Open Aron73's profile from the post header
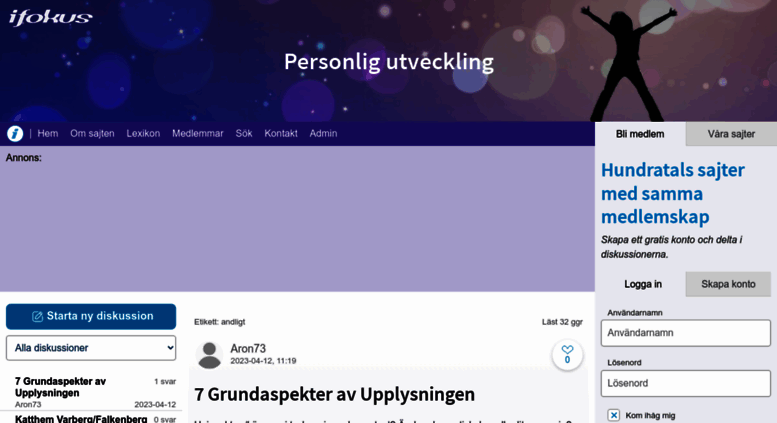777x423 pixels. point(248,348)
